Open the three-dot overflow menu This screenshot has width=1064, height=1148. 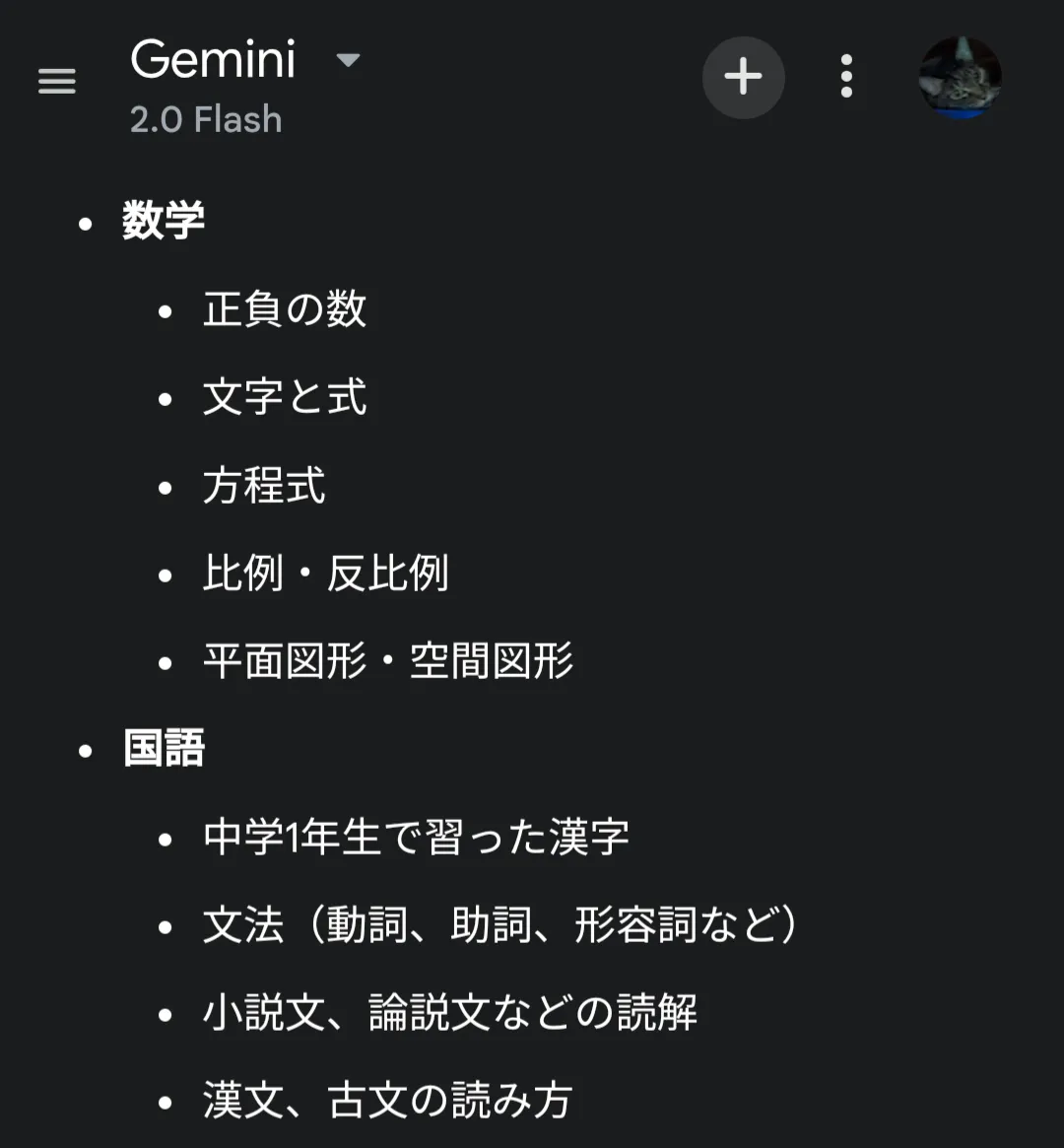pyautogui.click(x=846, y=77)
